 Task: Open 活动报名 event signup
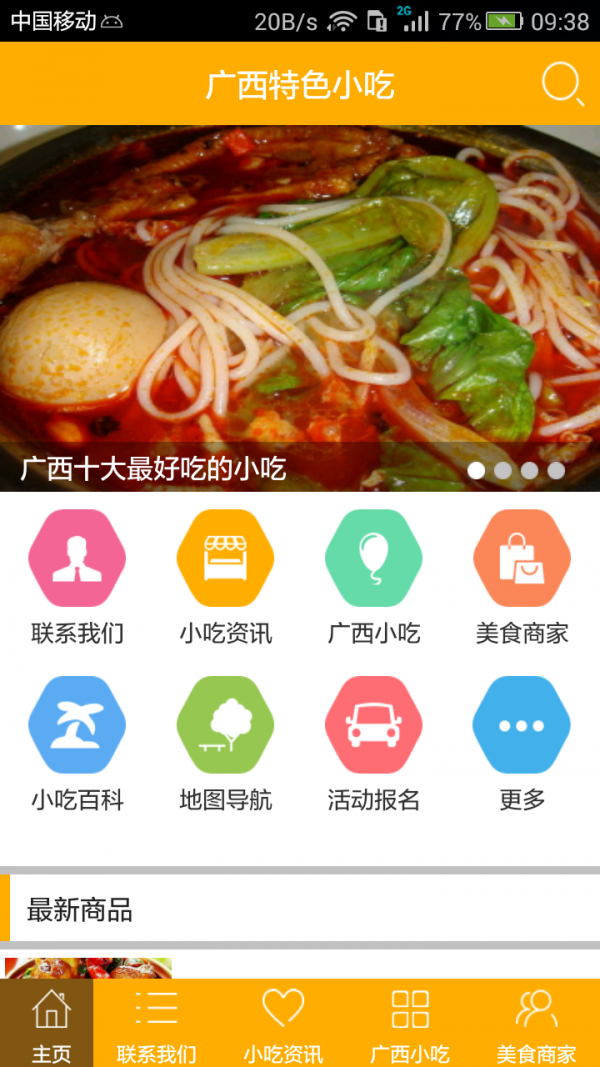373,725
